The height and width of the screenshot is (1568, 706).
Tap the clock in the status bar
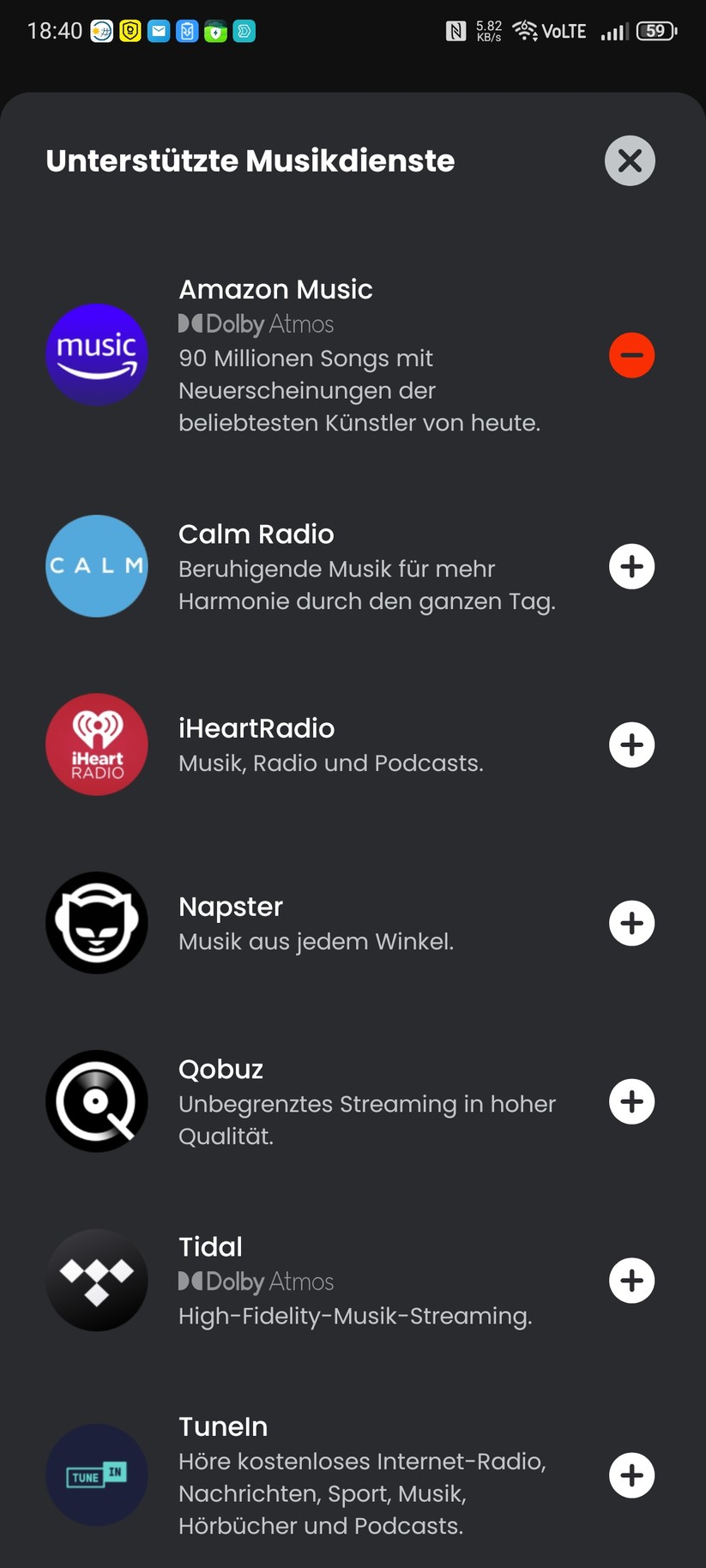pos(56,30)
